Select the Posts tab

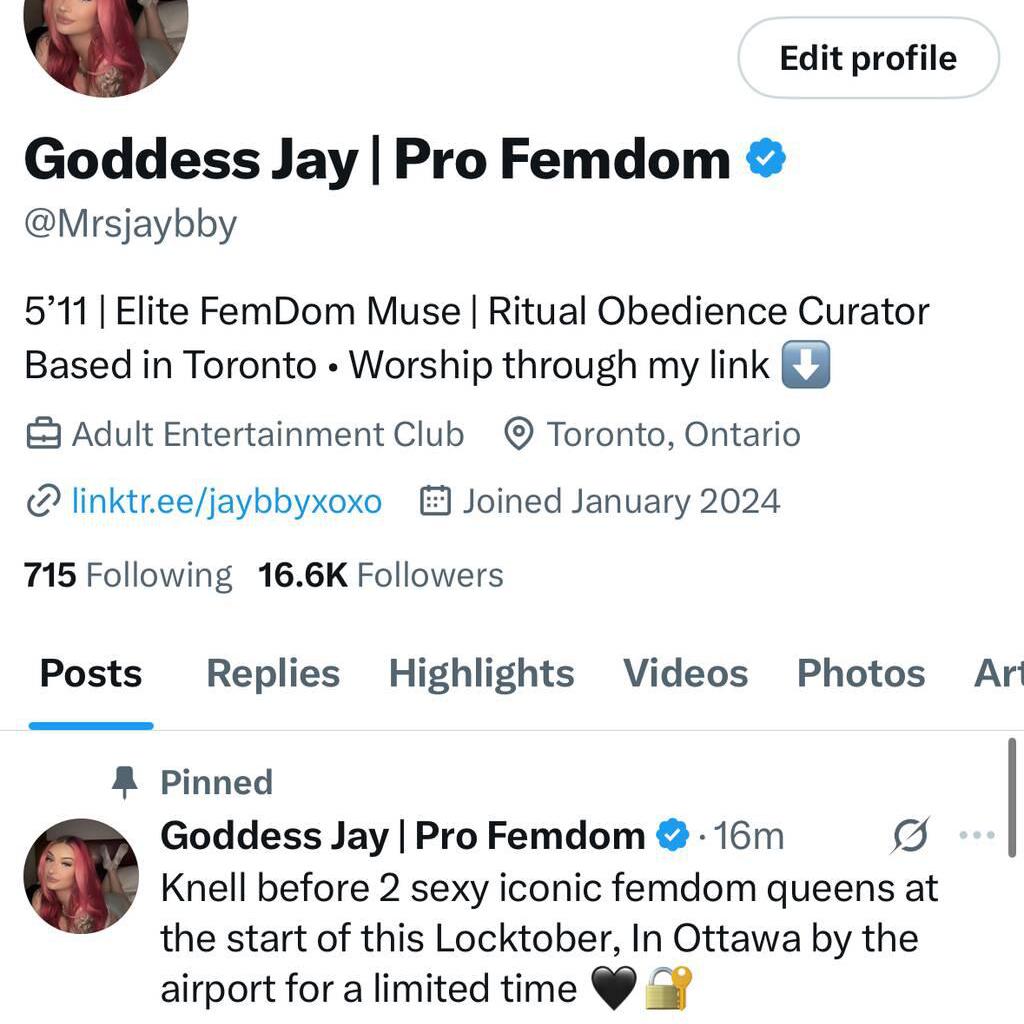coord(91,674)
